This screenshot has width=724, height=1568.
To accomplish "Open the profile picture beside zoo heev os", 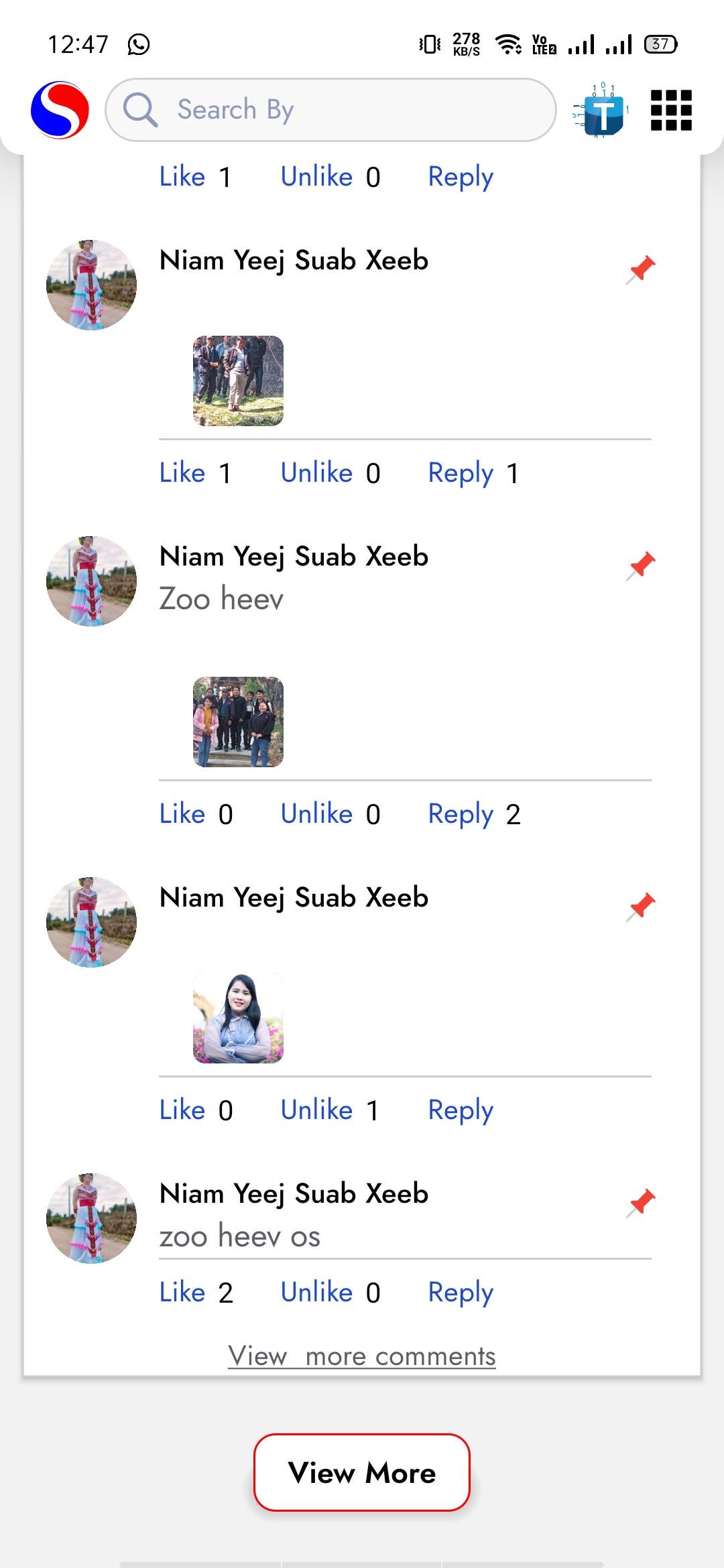I will click(91, 1218).
